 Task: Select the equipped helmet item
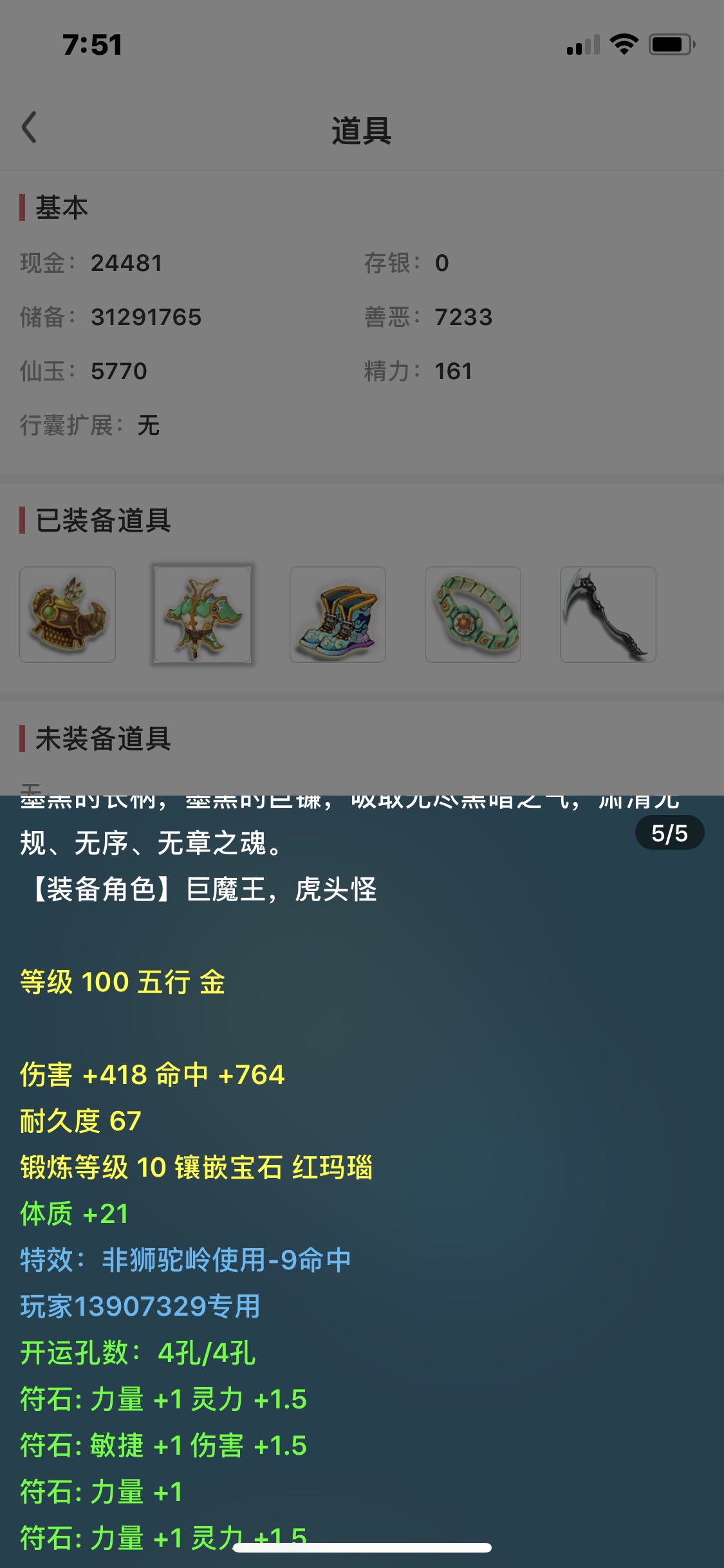[68, 615]
